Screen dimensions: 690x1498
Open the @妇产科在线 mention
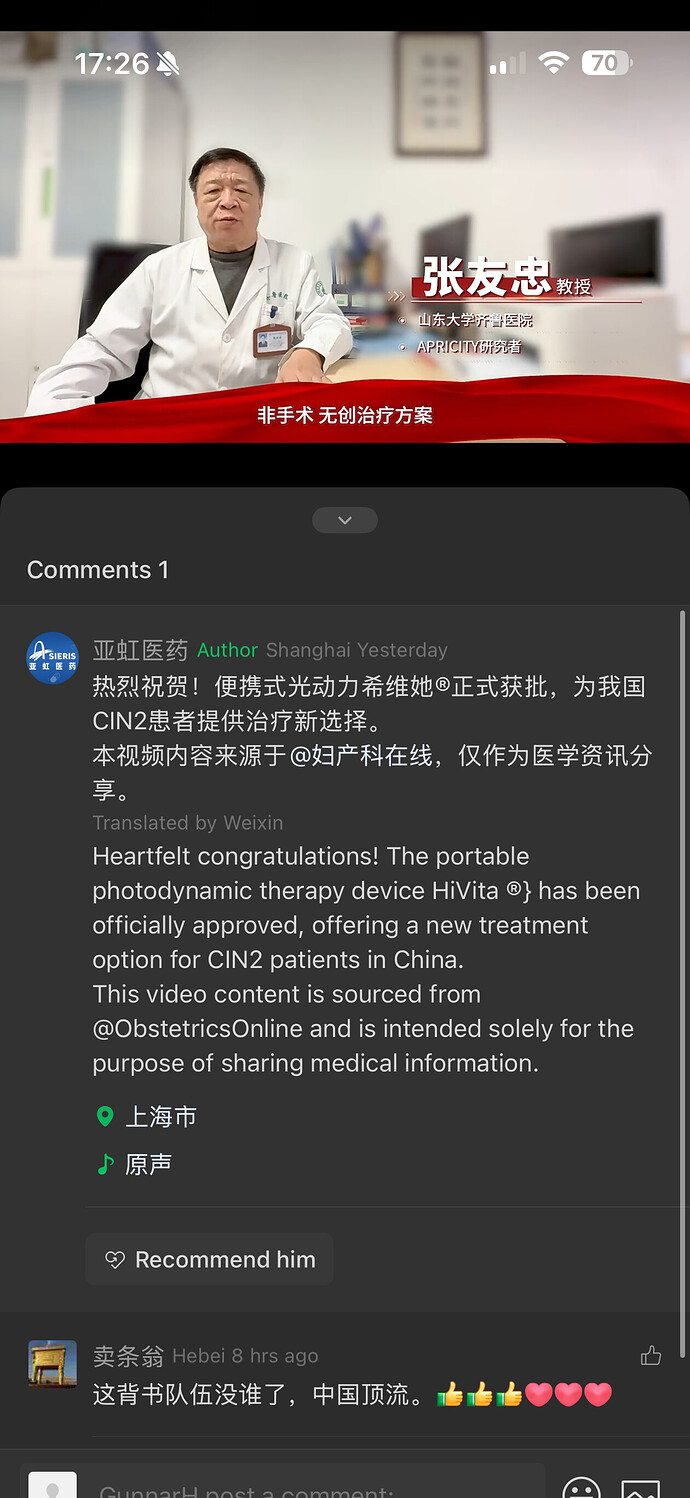[361, 755]
